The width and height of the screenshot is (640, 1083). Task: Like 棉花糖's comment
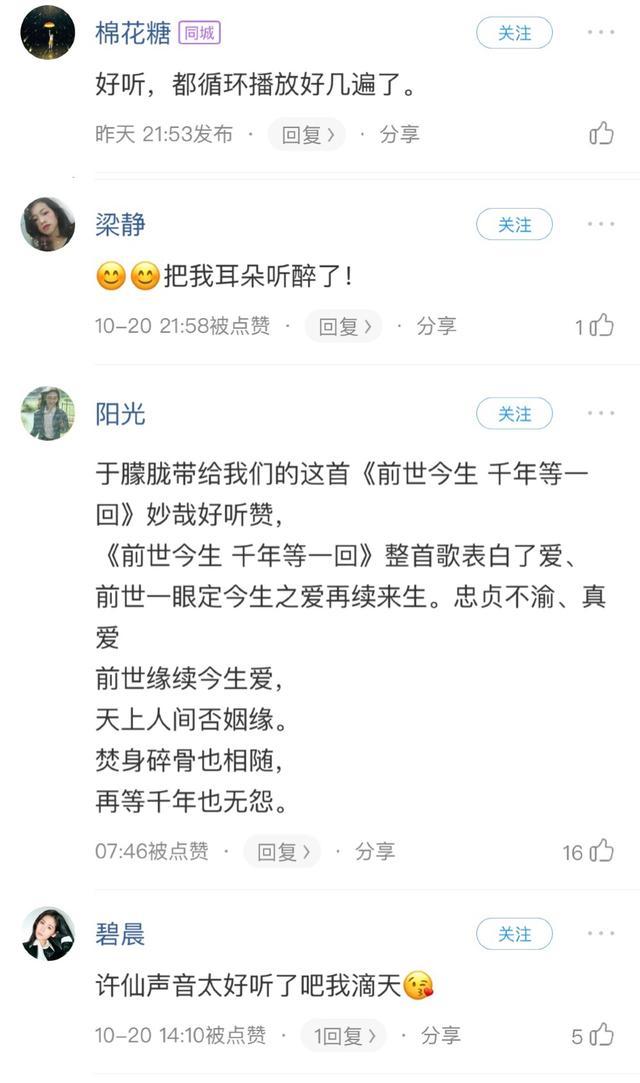[x=601, y=133]
